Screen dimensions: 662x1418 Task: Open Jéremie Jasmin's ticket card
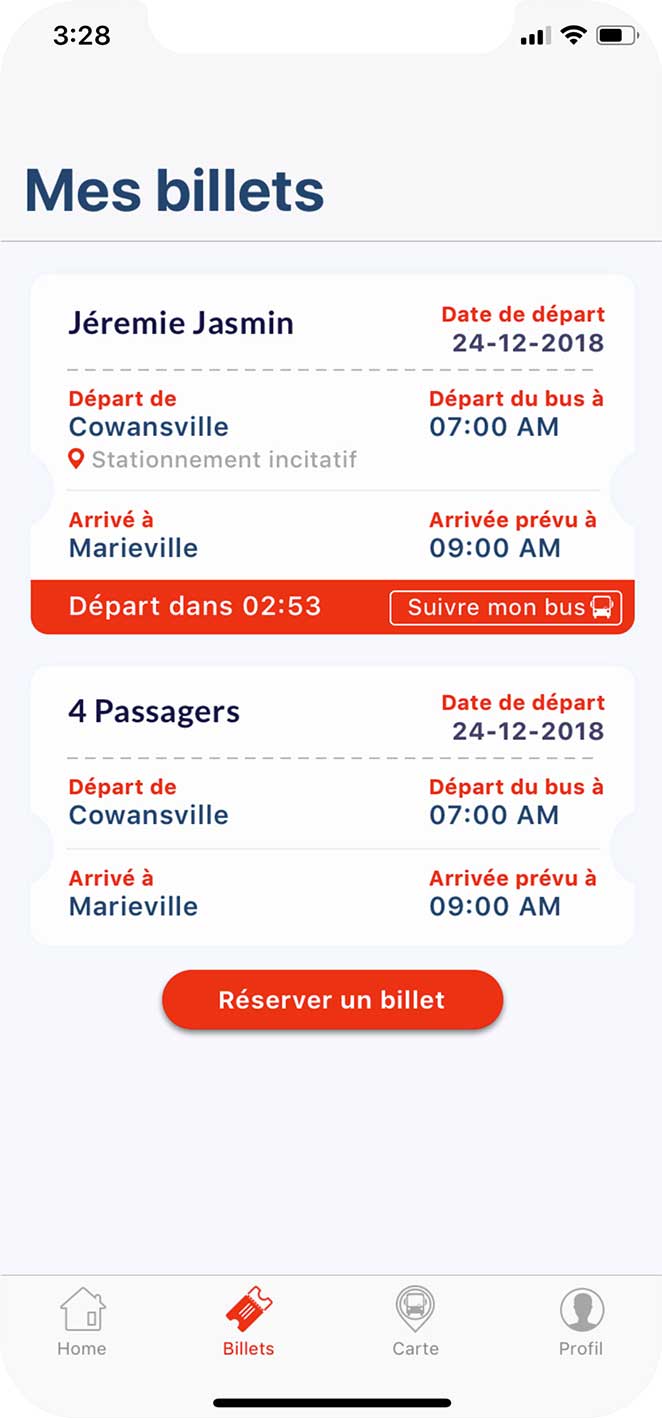click(x=332, y=454)
